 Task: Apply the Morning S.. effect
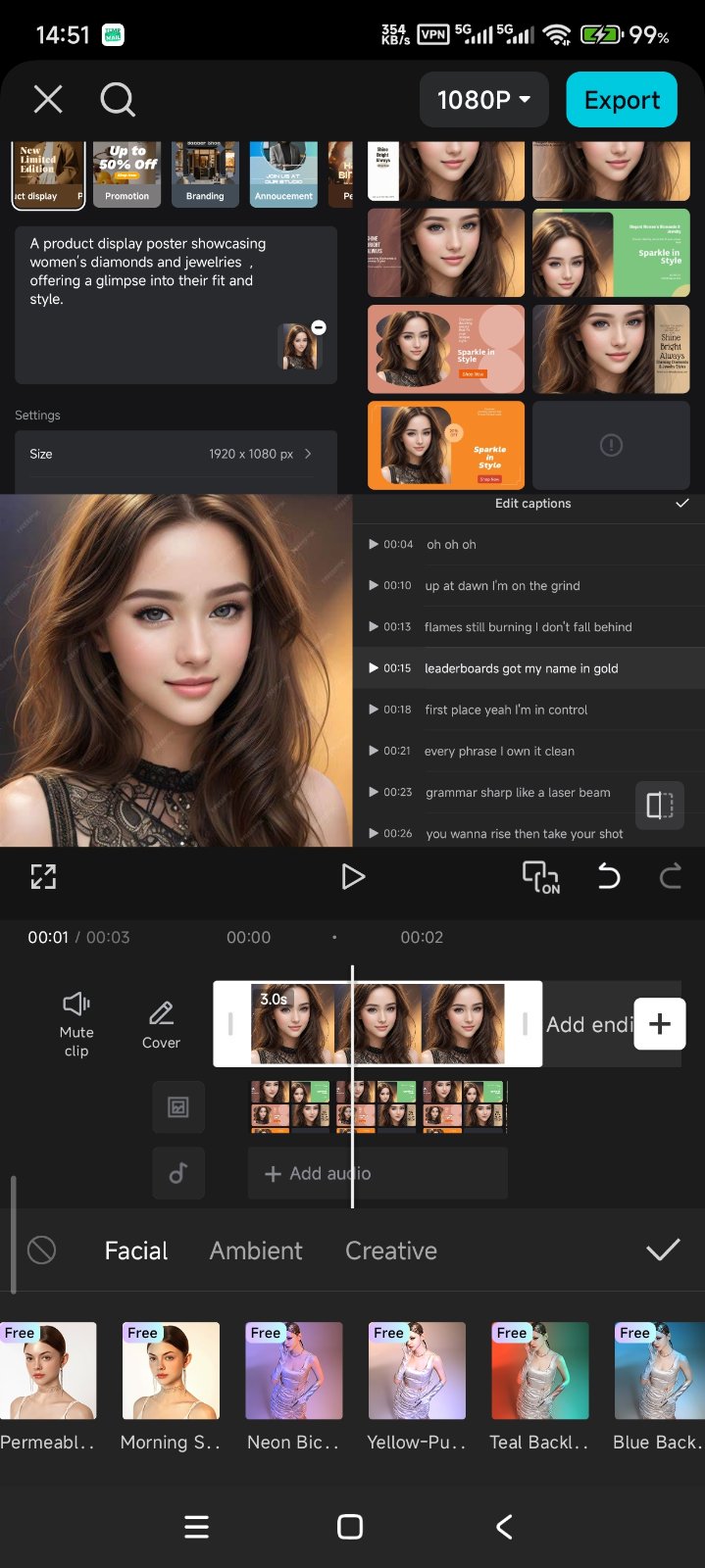(x=171, y=1371)
